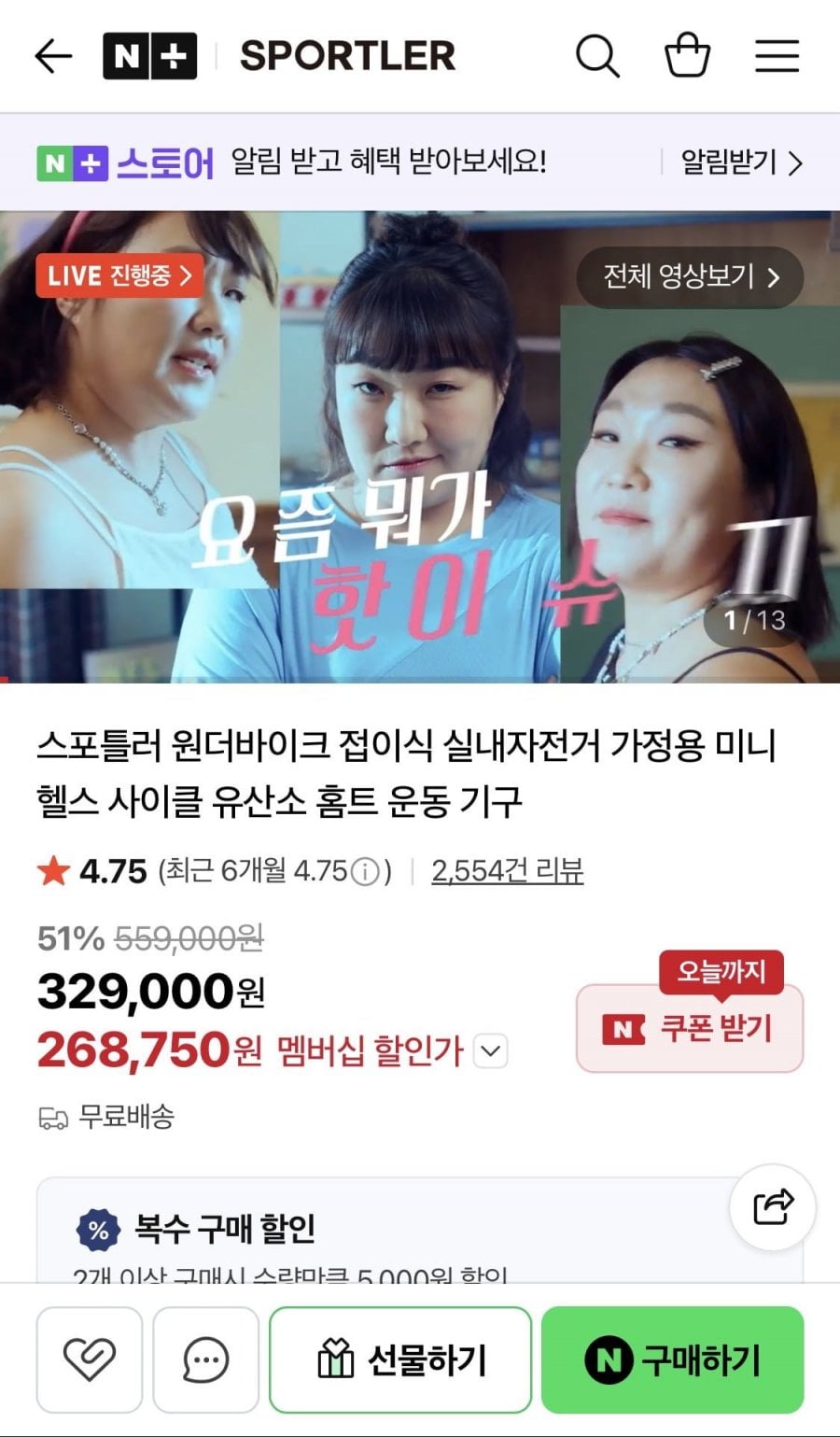Viewport: 840px width, 1437px height.
Task: Open the search icon
Action: pos(596,56)
